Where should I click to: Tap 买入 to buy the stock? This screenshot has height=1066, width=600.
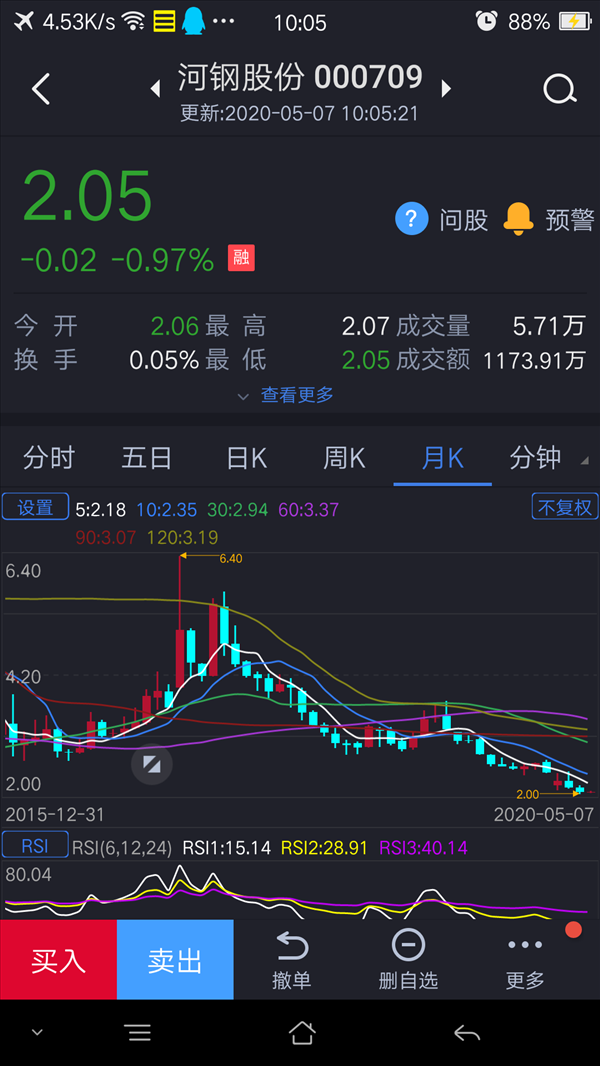(58, 959)
